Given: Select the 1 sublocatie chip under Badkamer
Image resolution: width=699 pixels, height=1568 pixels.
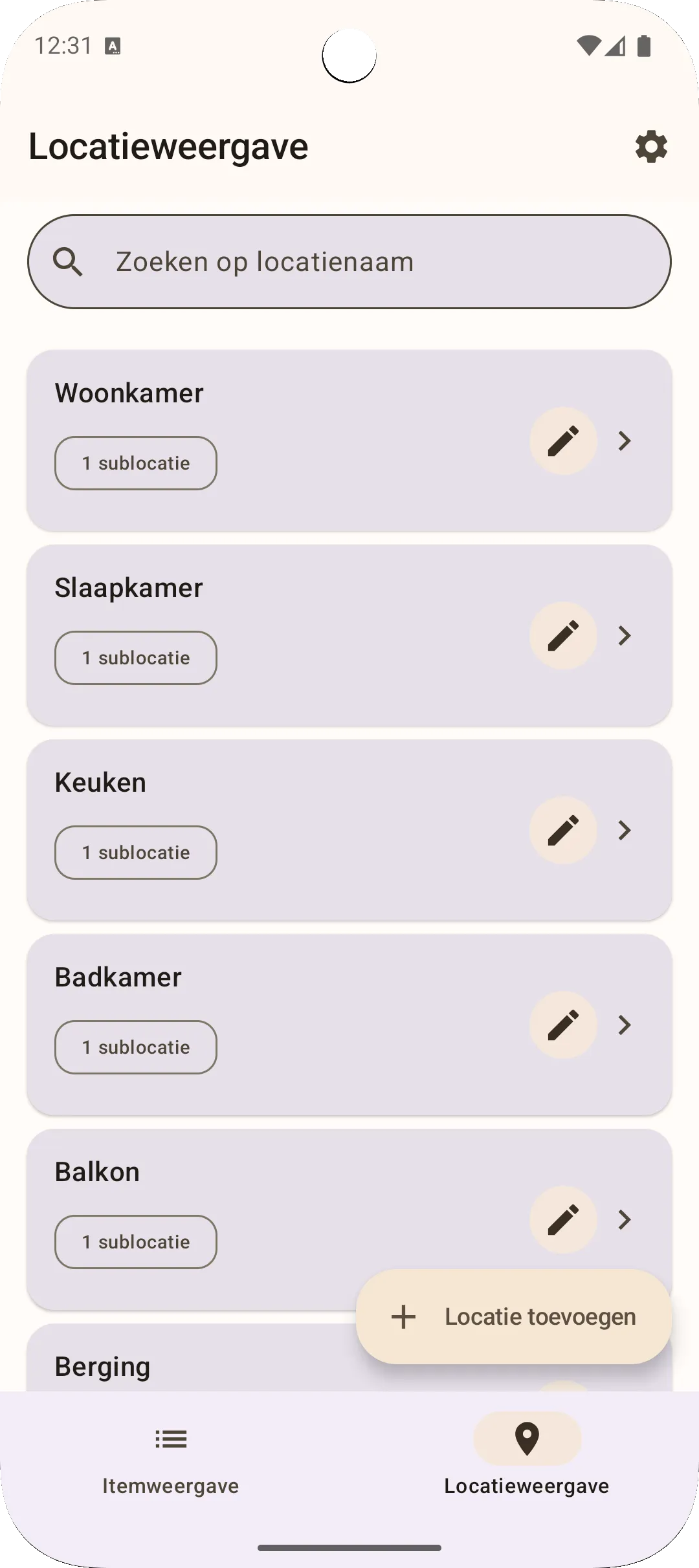Looking at the screenshot, I should [135, 1047].
